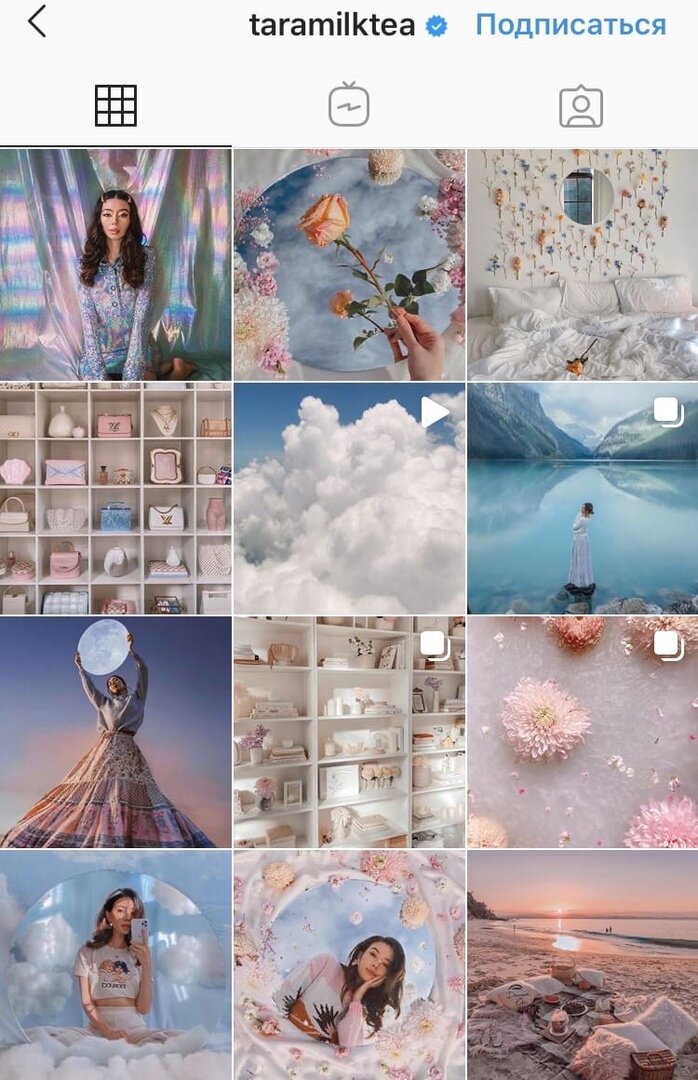Open the floral circle frame portrait post
This screenshot has height=1080, width=698.
point(349,964)
